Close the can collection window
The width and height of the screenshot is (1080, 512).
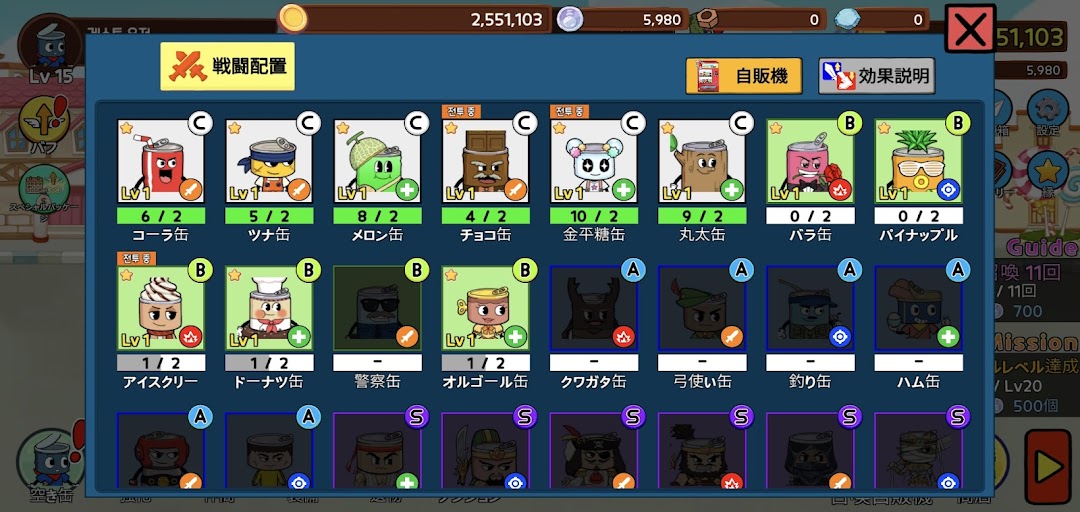[x=969, y=29]
